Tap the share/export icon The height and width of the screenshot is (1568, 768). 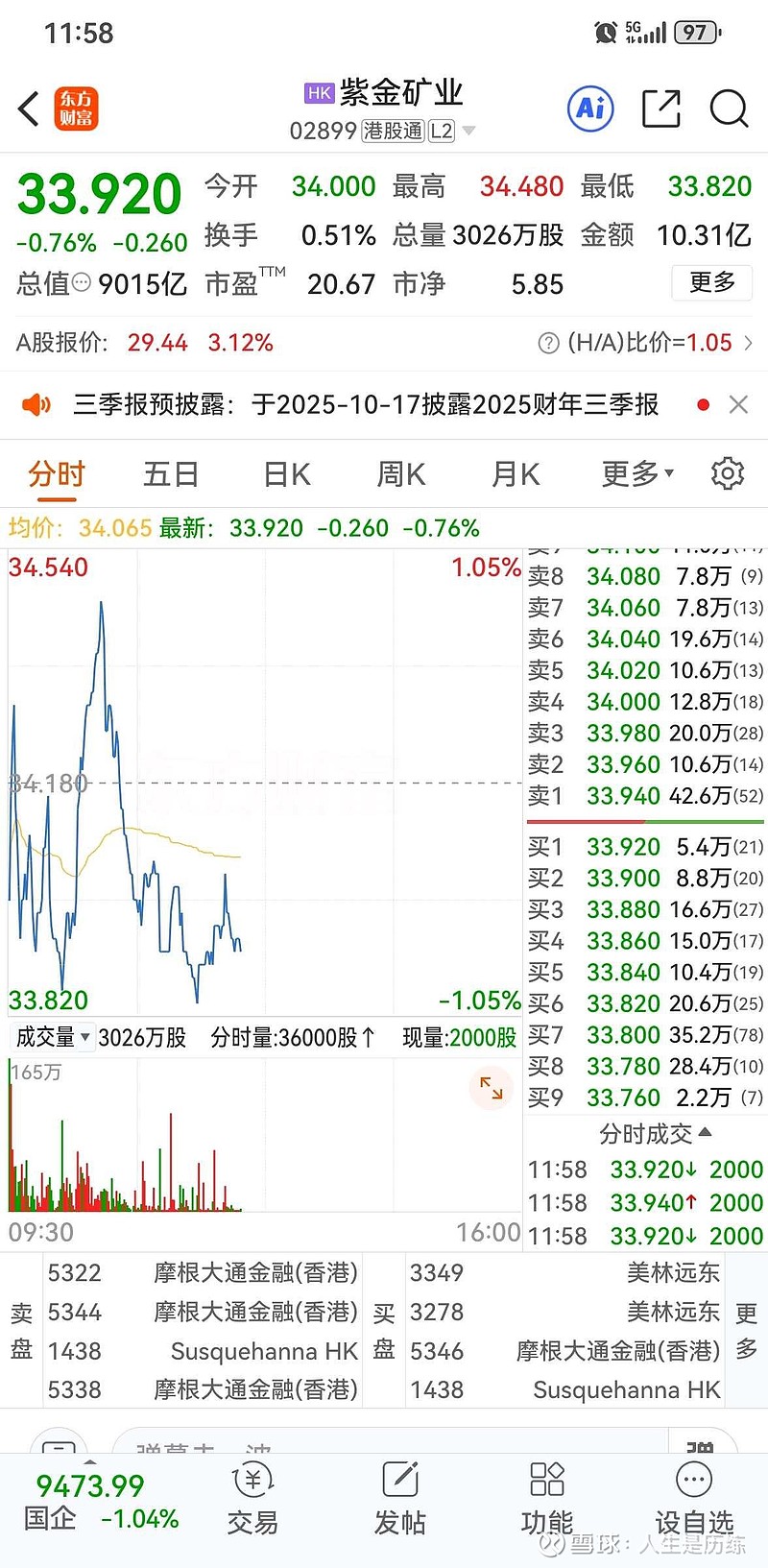point(660,109)
